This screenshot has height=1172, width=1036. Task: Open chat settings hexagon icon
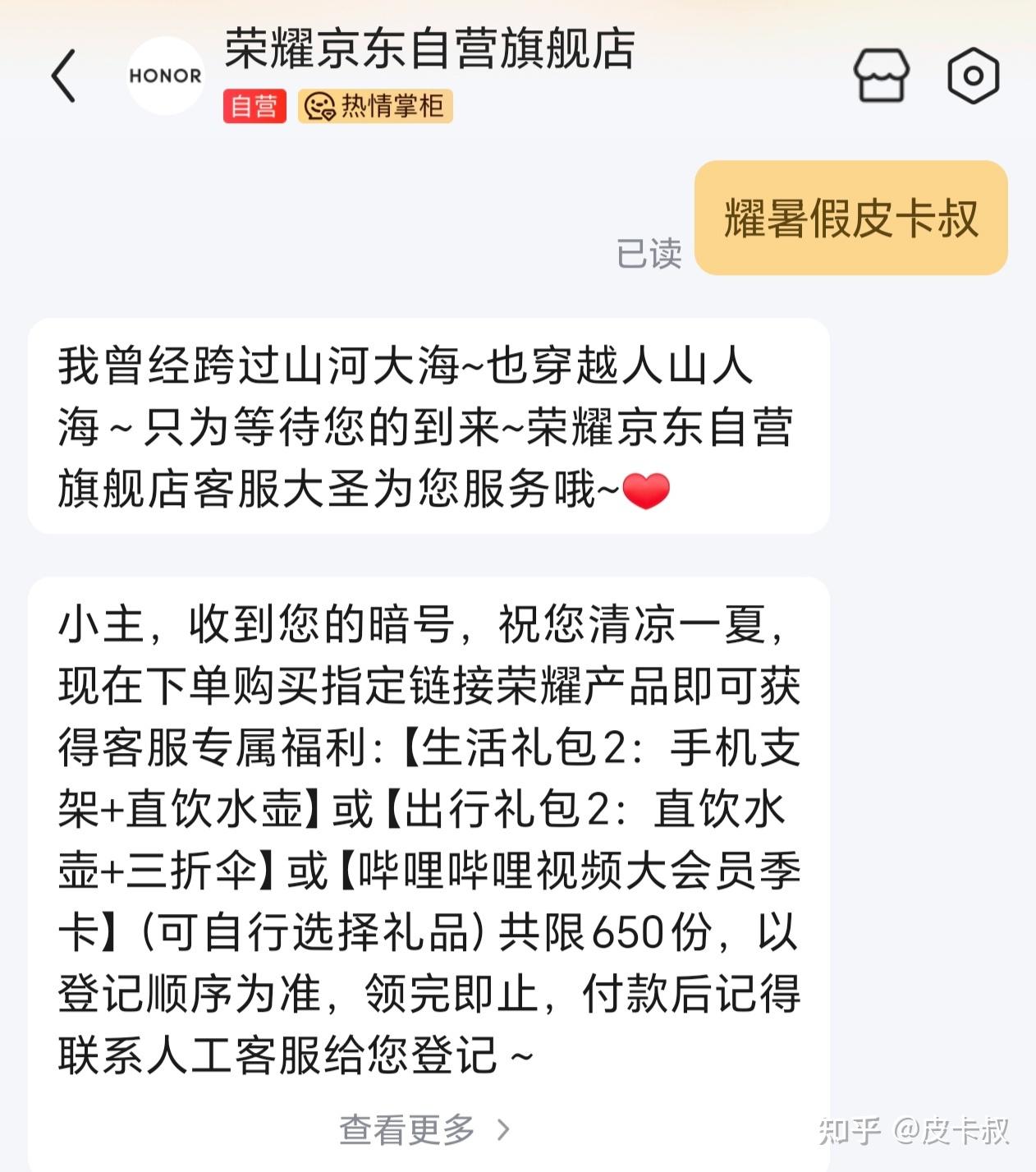tap(973, 76)
